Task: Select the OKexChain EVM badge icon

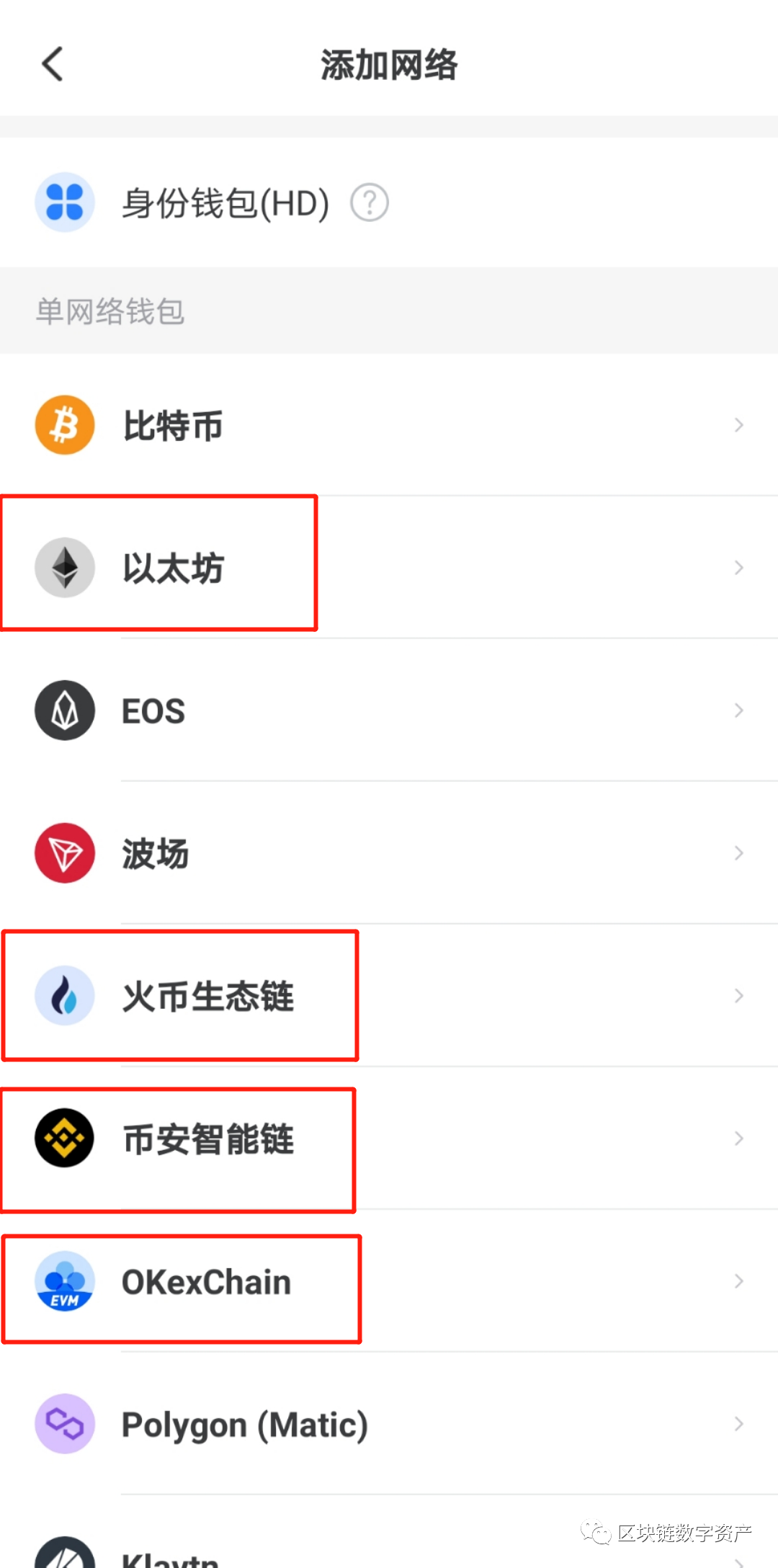Action: point(64,1280)
